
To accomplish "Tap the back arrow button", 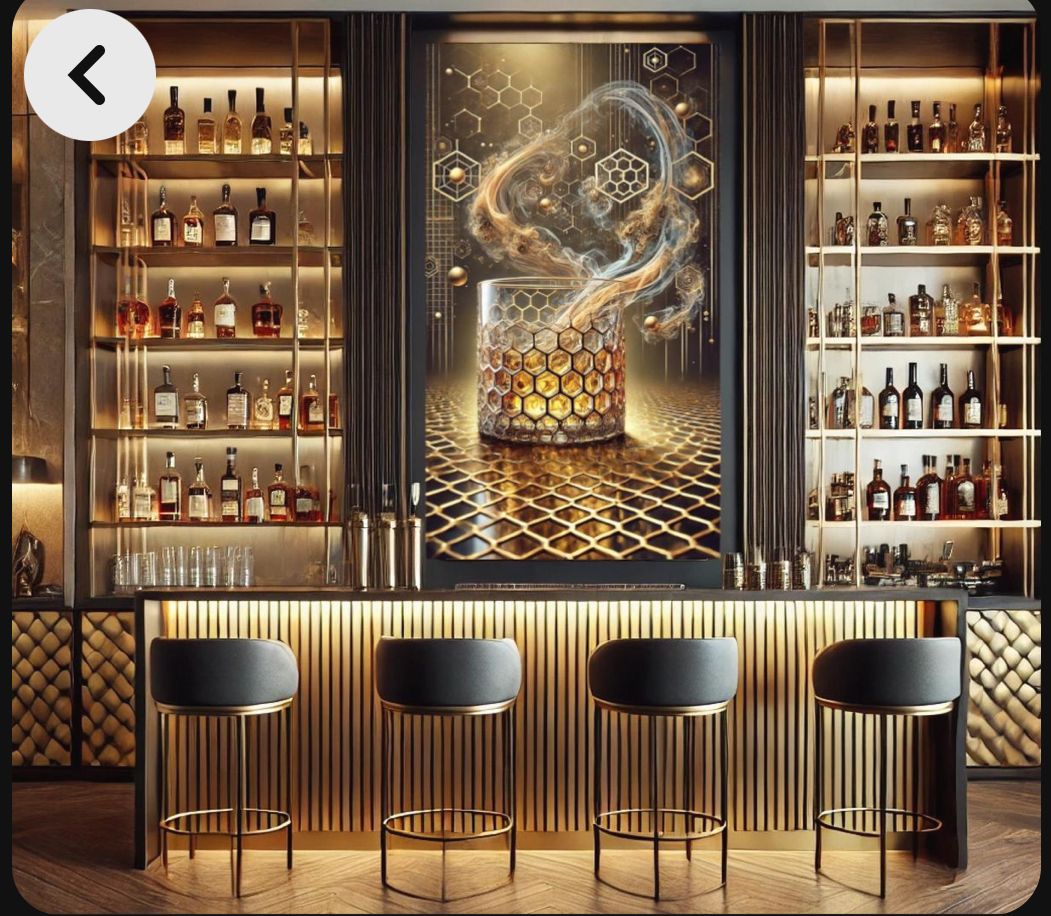I will point(89,75).
